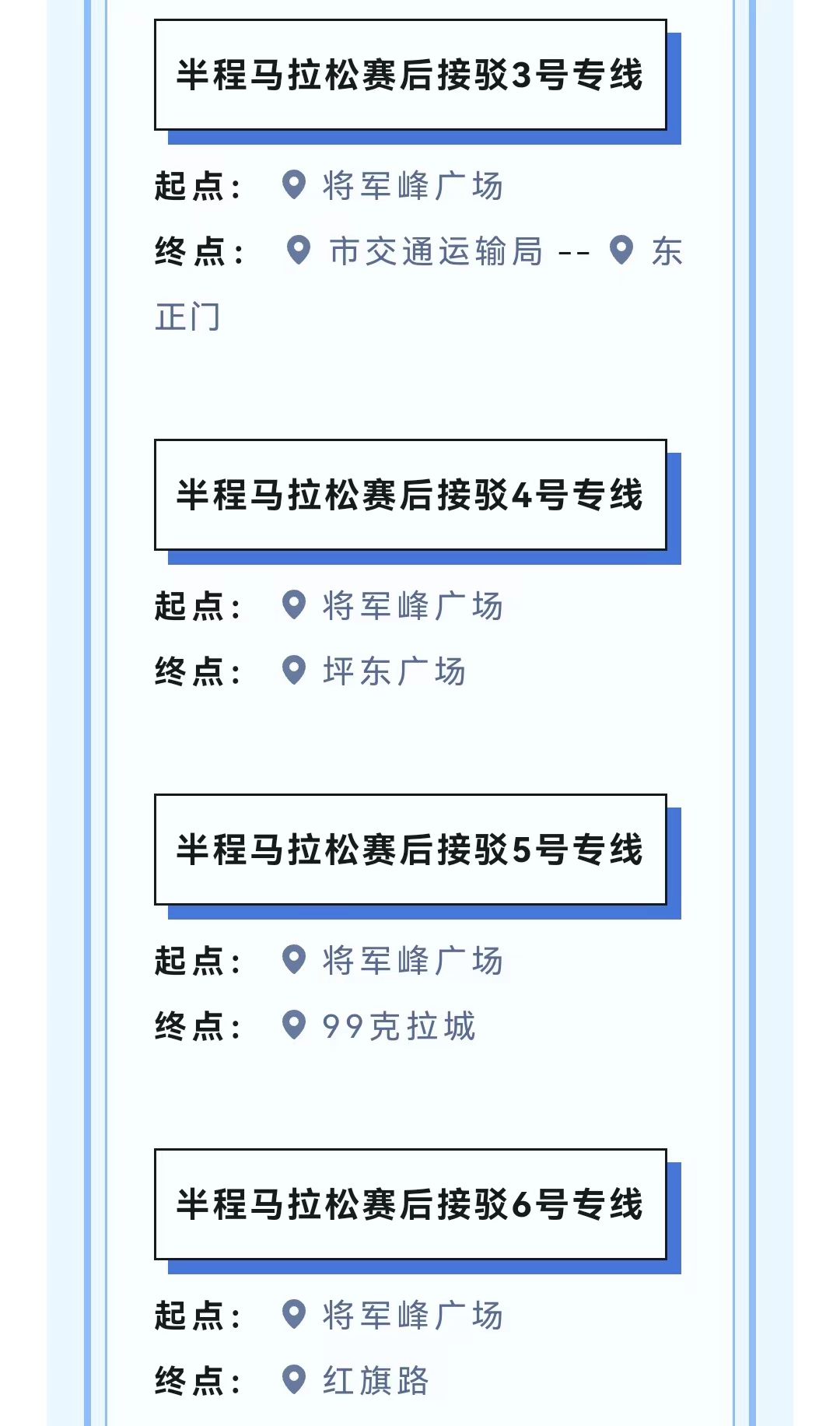
Task: Open 将军峰广场 location under 5号专线
Action: (x=392, y=961)
